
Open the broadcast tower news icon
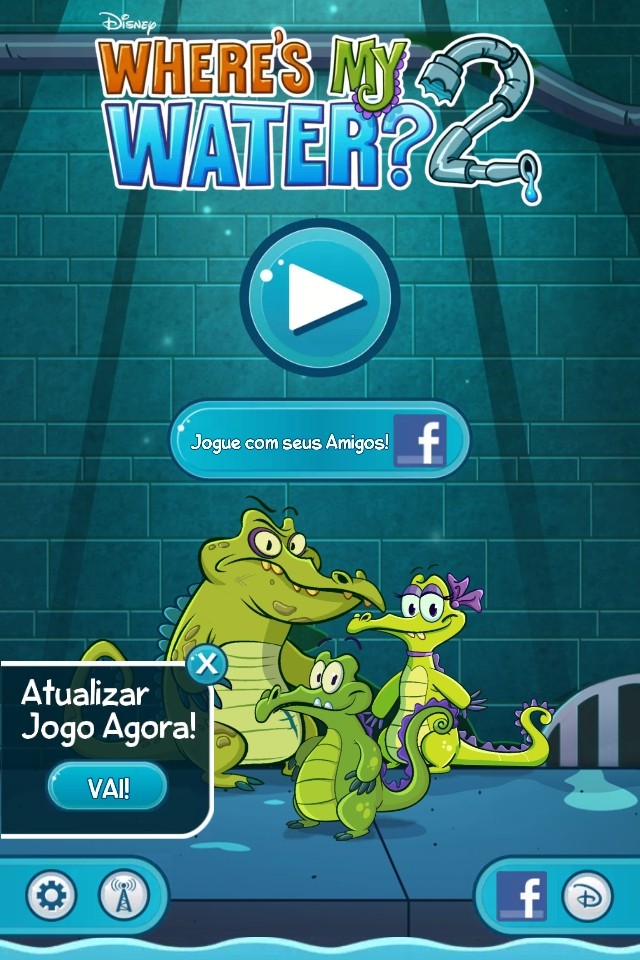(124, 896)
